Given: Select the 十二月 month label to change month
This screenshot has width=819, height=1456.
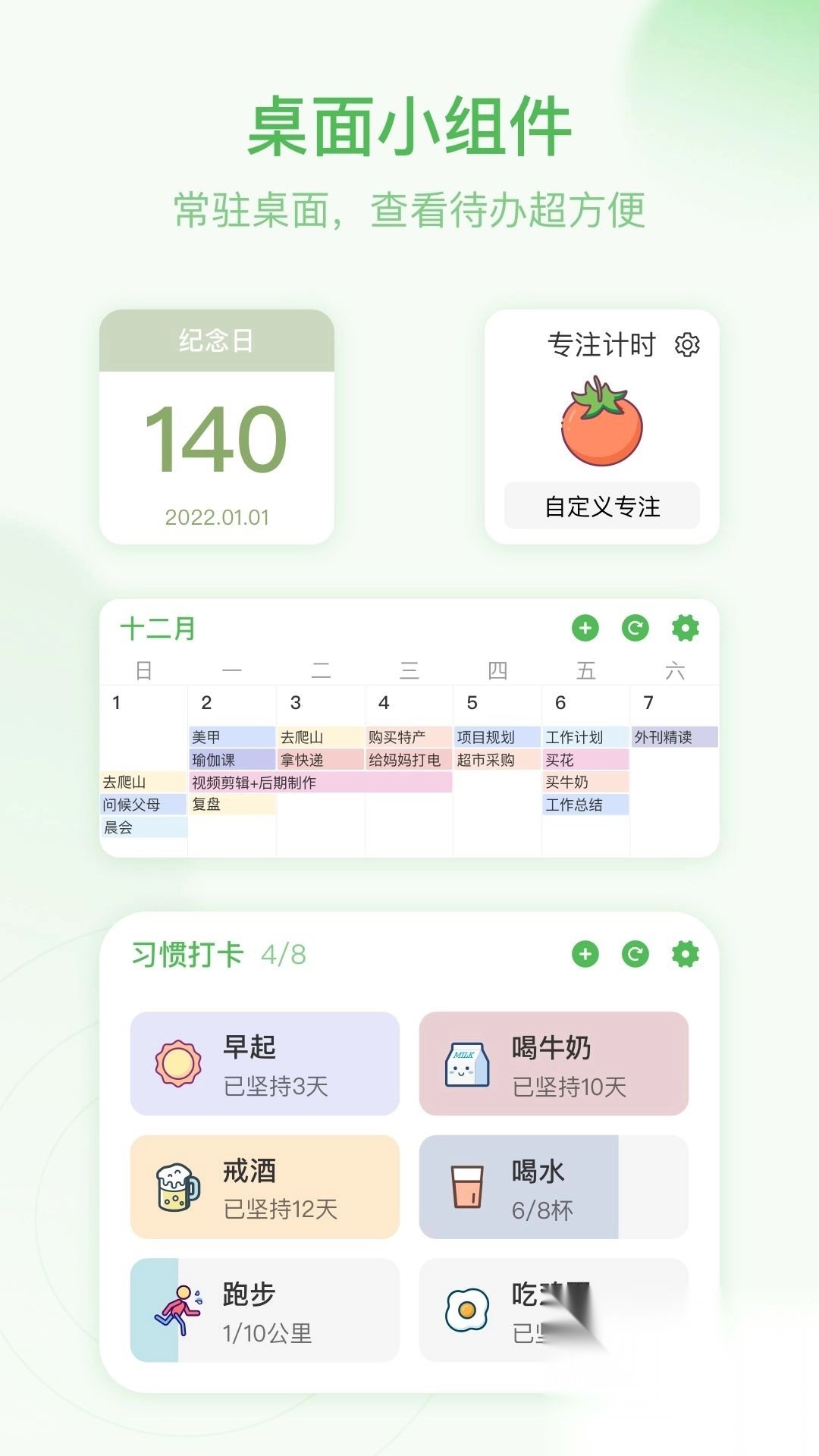Looking at the screenshot, I should click(158, 629).
